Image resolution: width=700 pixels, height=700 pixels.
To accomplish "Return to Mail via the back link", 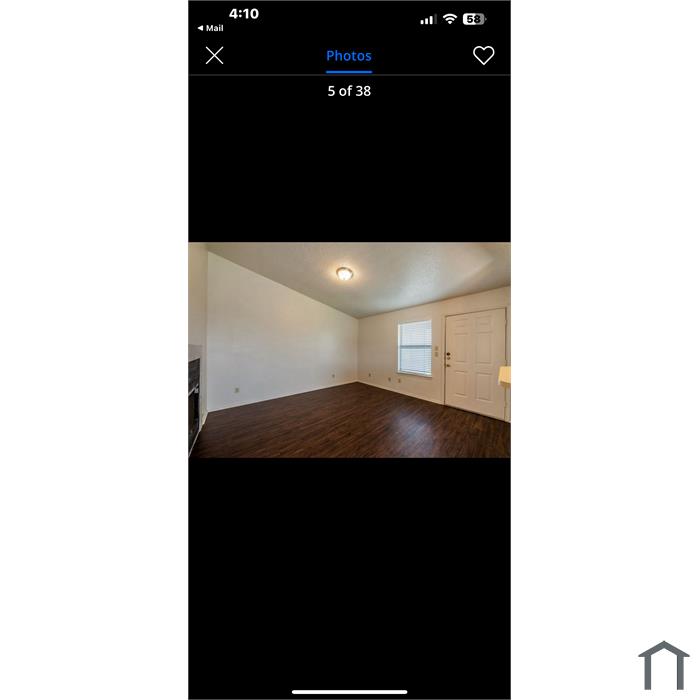I will pos(210,29).
